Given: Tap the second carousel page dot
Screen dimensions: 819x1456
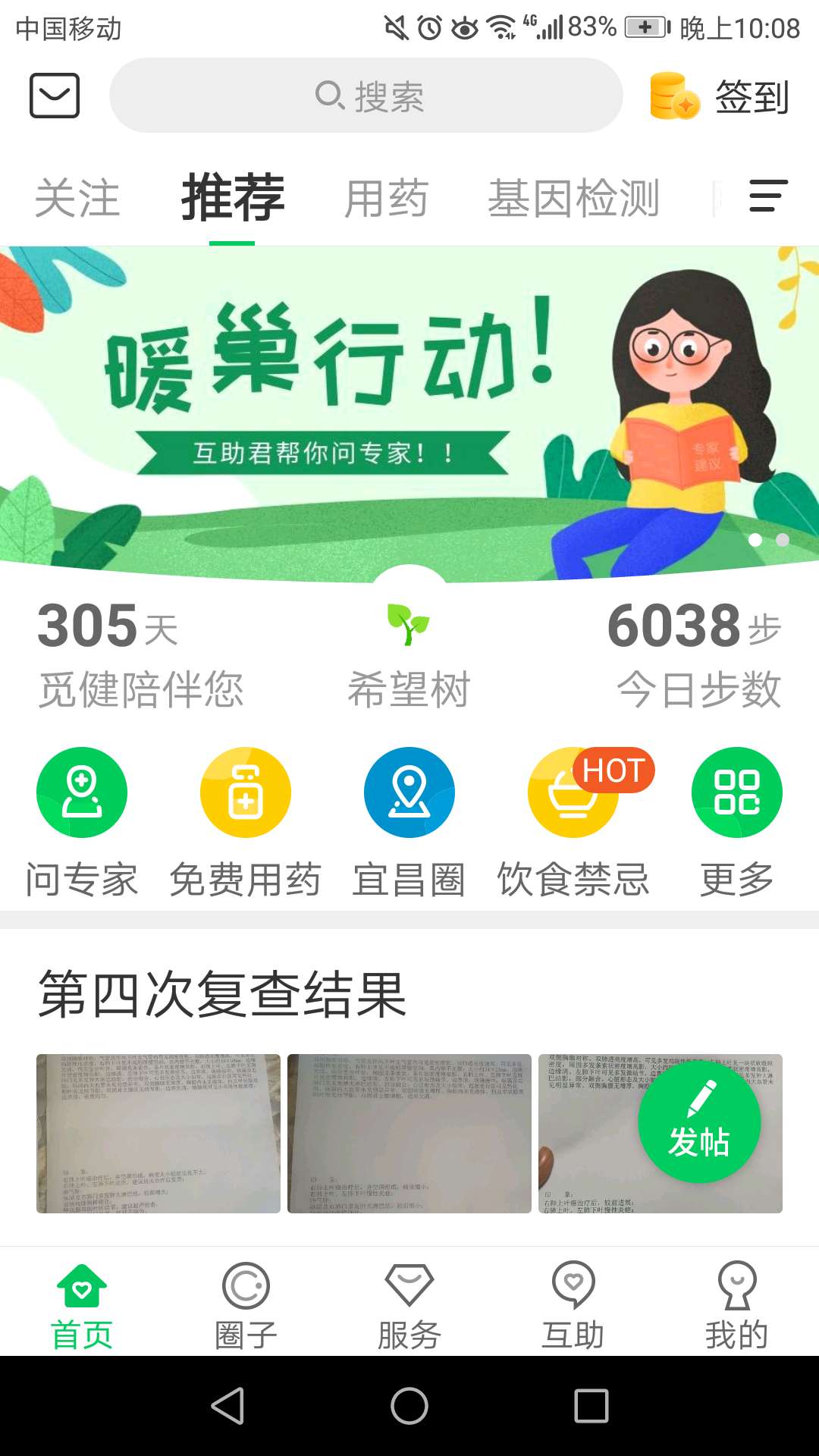Looking at the screenshot, I should (x=783, y=540).
